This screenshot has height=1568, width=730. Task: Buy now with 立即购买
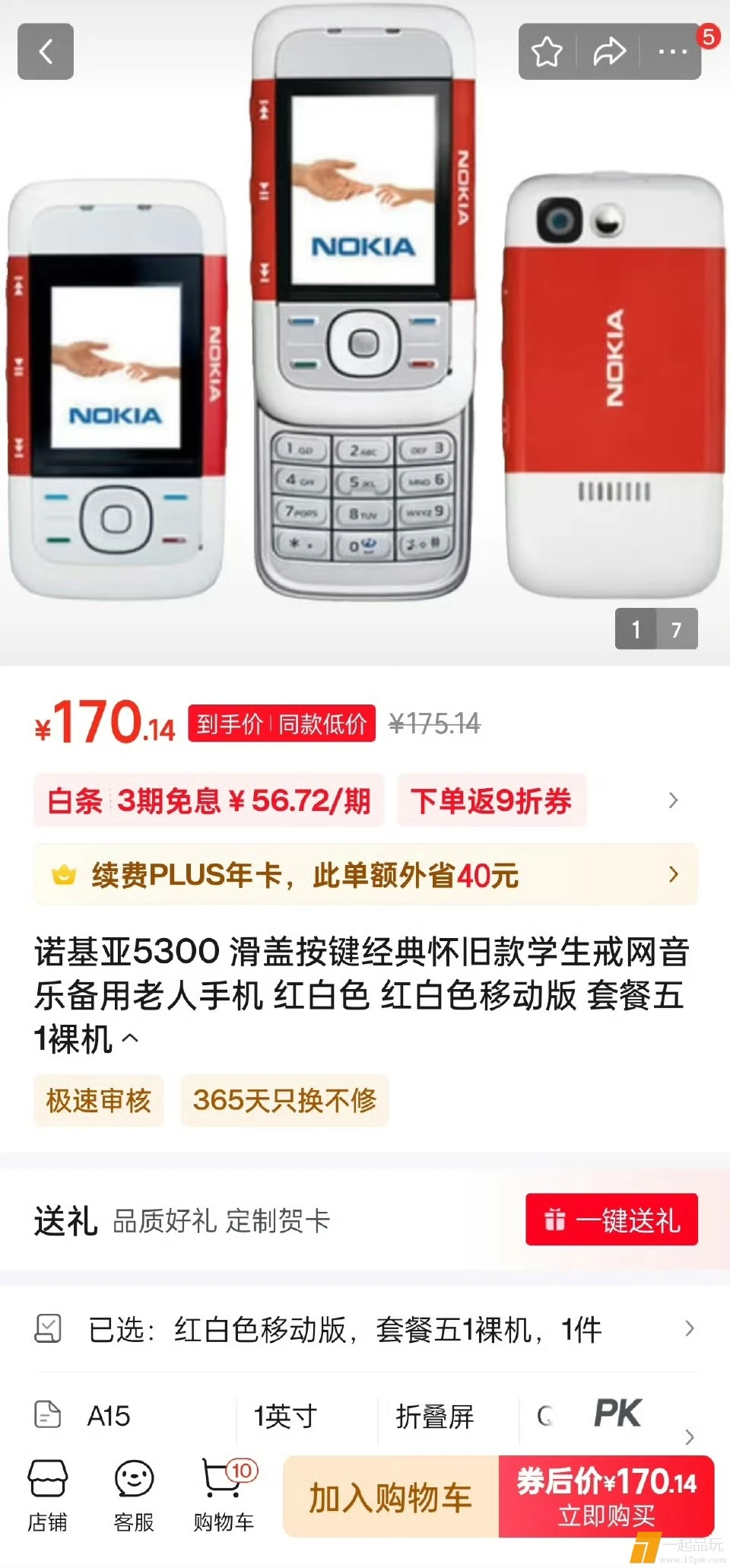click(x=606, y=1497)
